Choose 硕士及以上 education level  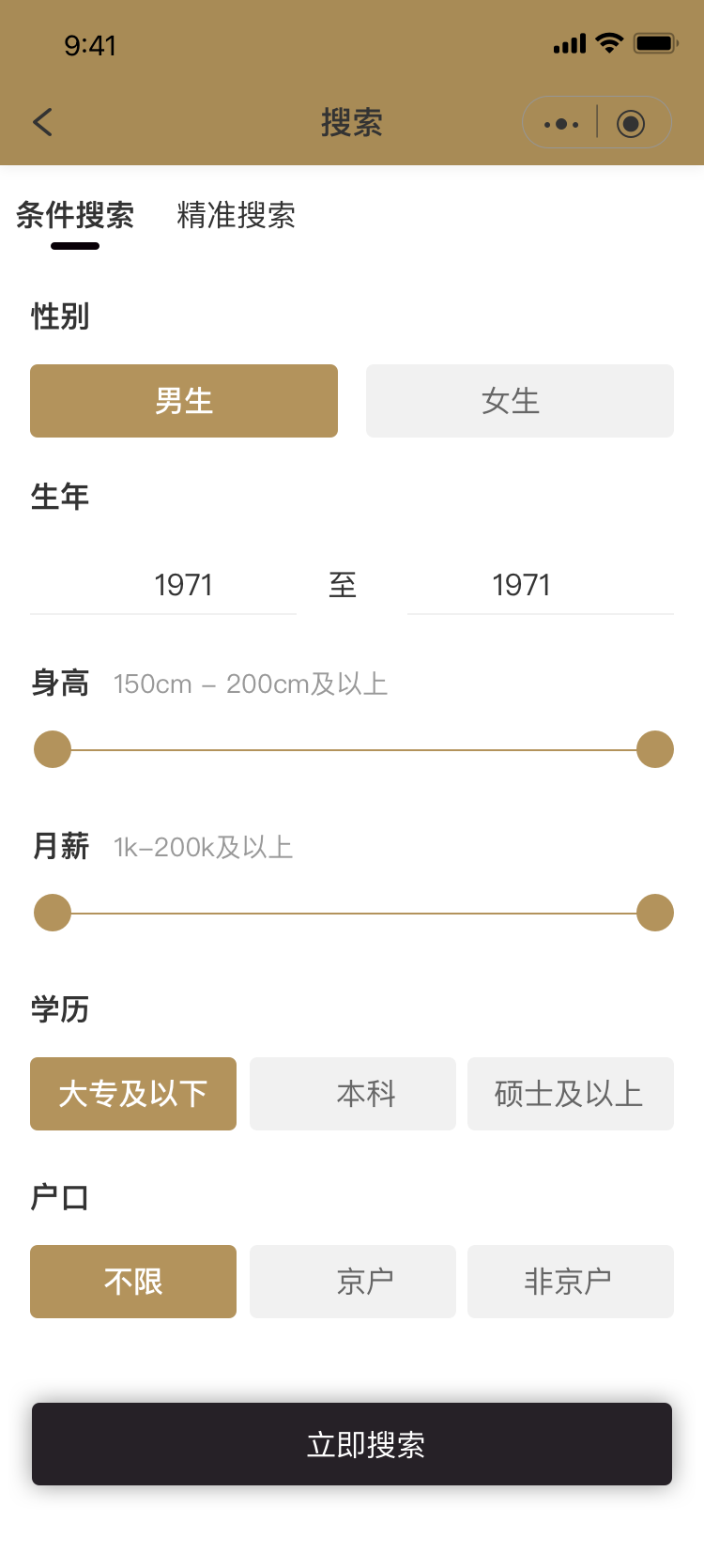click(570, 1094)
